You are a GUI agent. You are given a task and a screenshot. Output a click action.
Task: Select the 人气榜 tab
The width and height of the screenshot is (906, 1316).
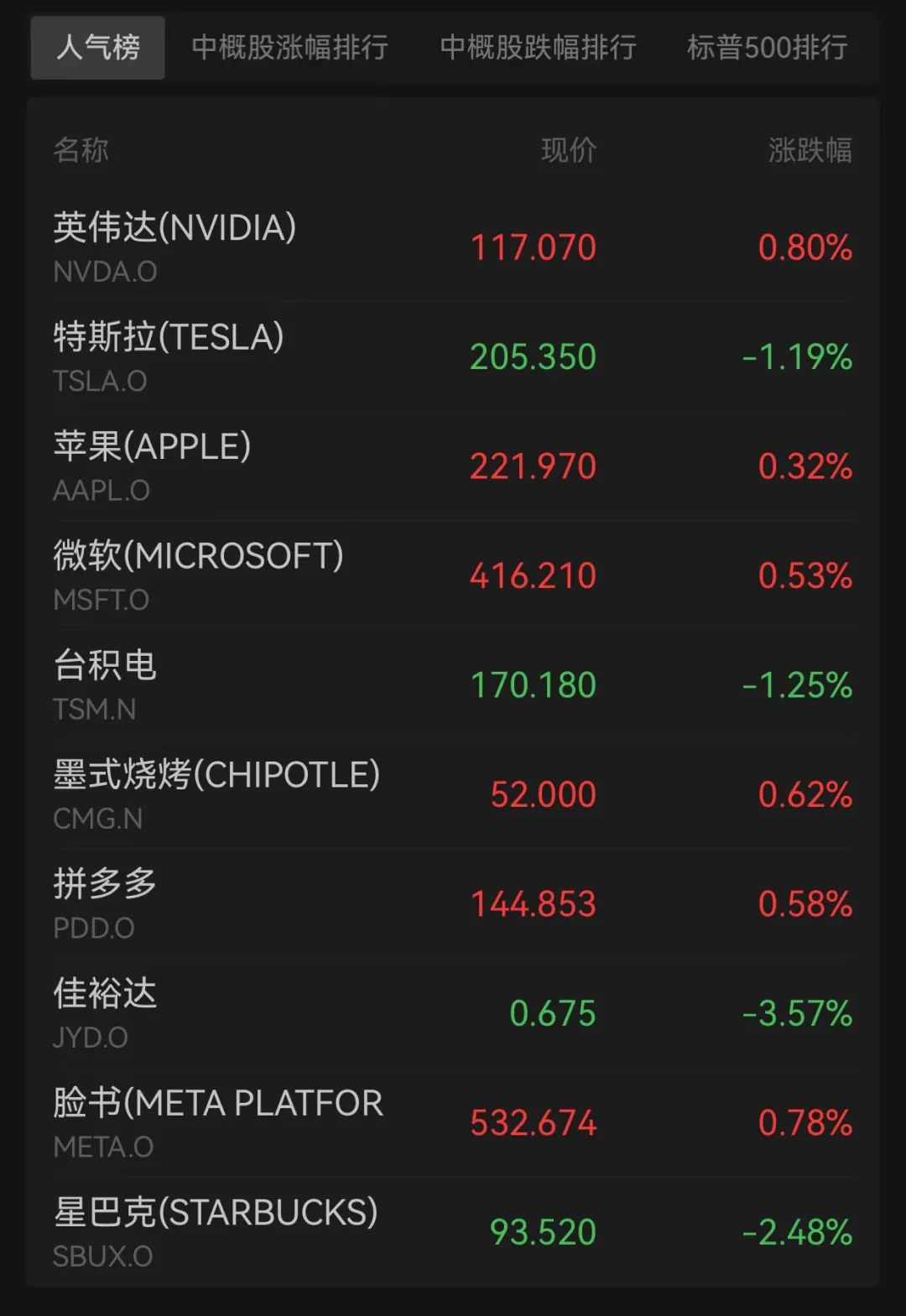coord(97,47)
